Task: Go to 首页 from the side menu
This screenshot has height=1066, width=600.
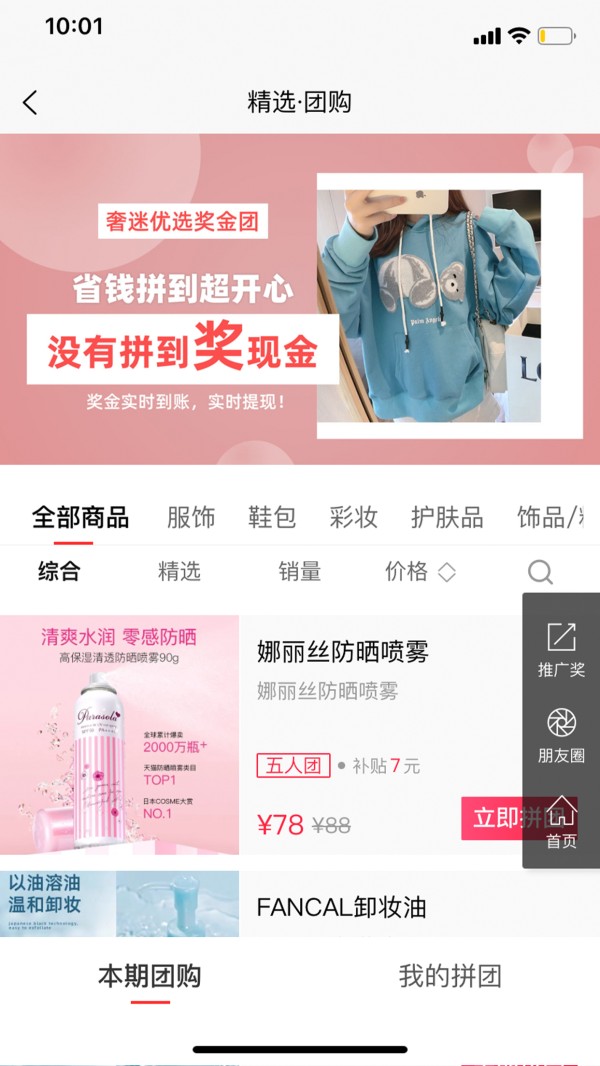Action: [561, 822]
